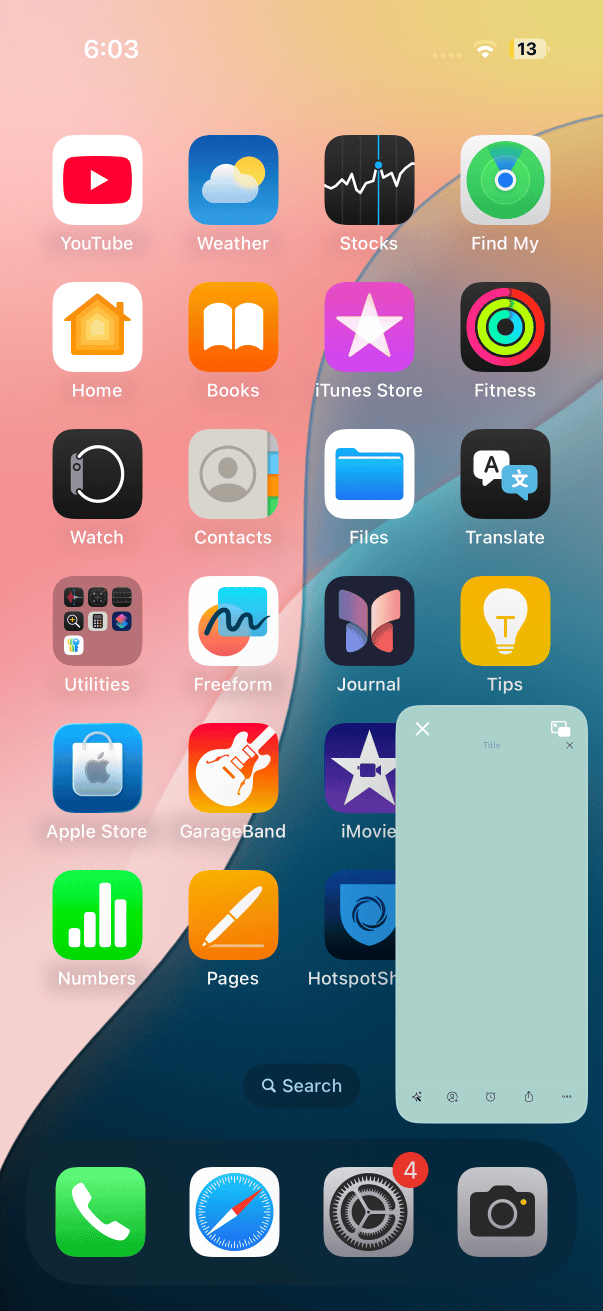Open the Journal app
The image size is (603, 1311).
[x=369, y=621]
